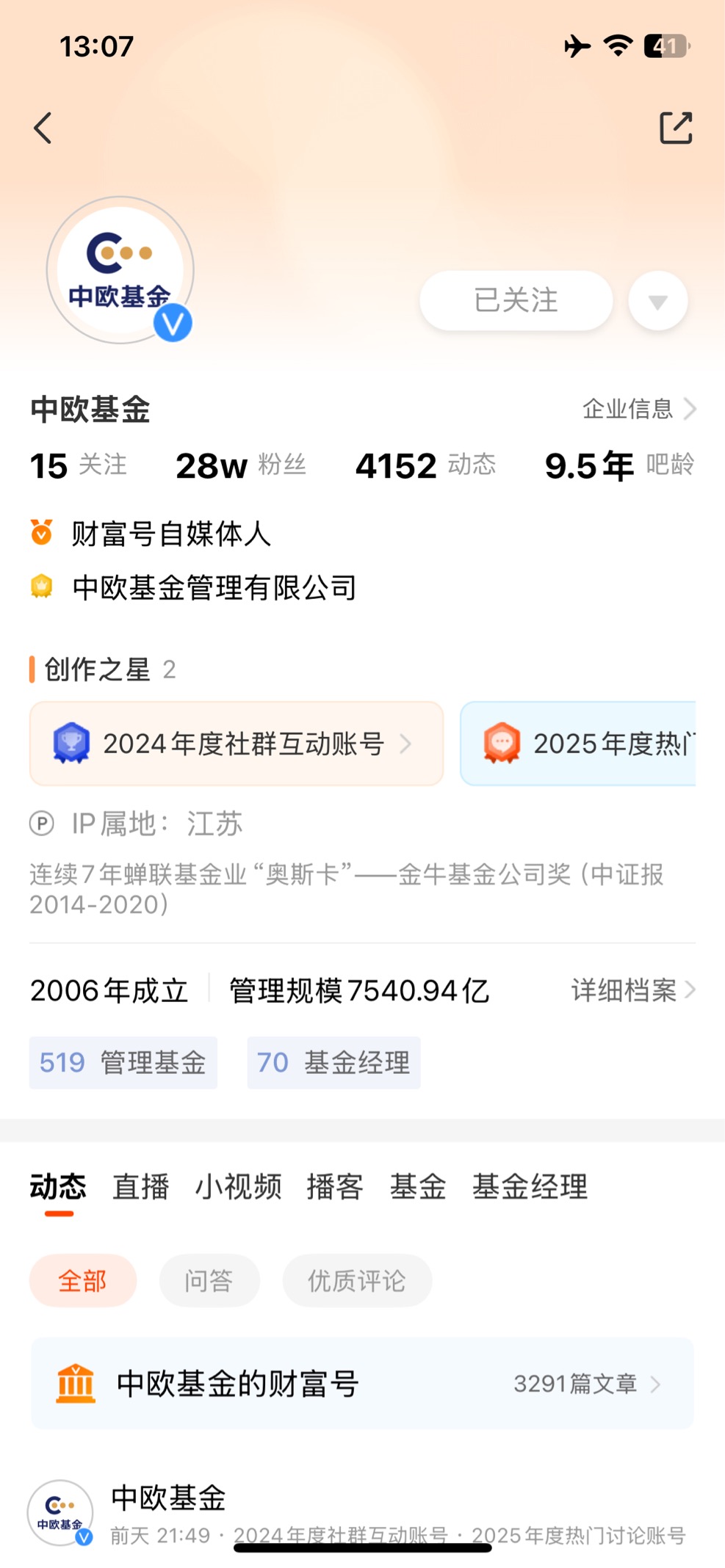
Task: Open the 中欧基金 profile avatar
Action: (120, 270)
